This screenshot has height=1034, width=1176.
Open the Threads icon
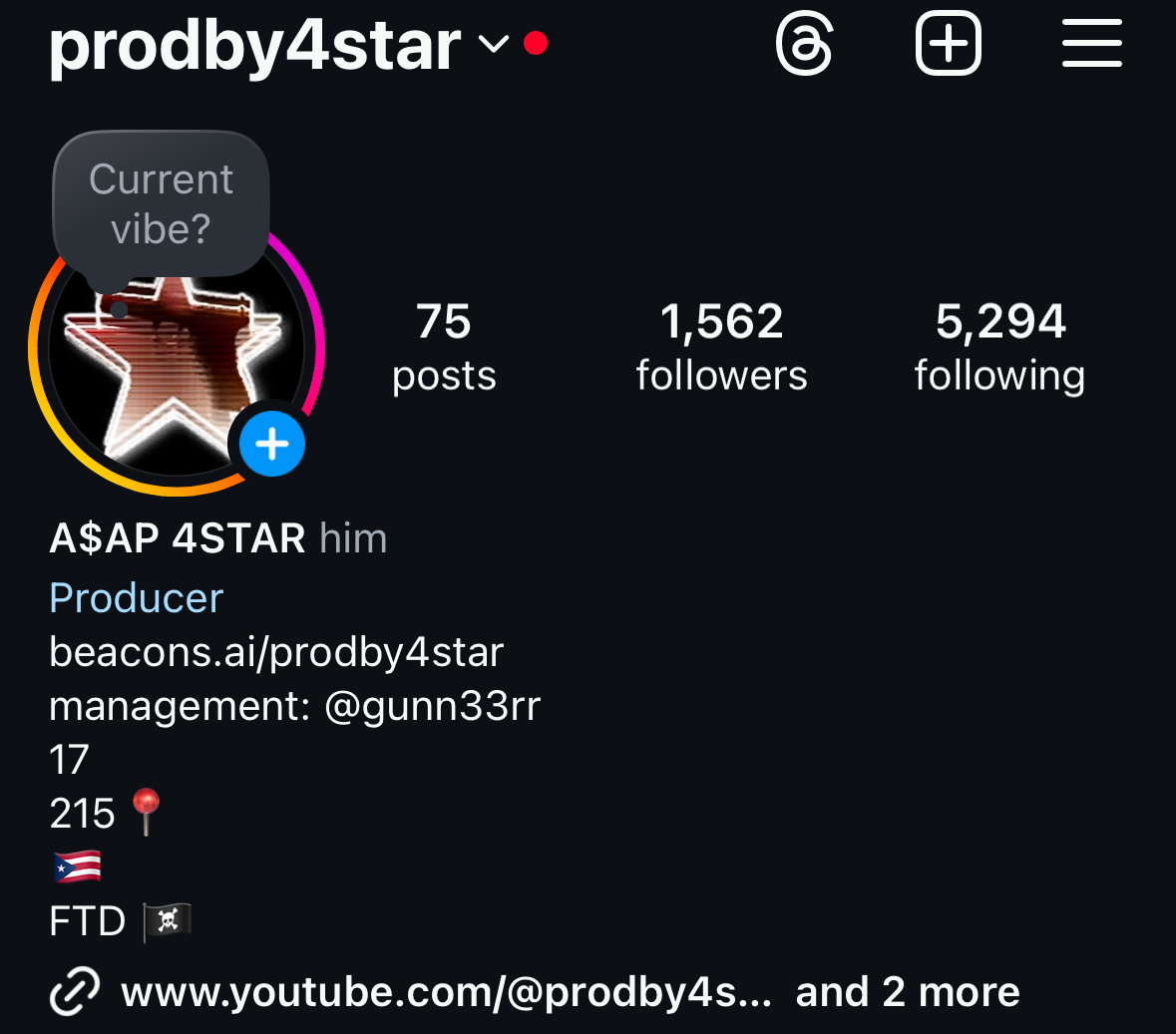(x=804, y=46)
